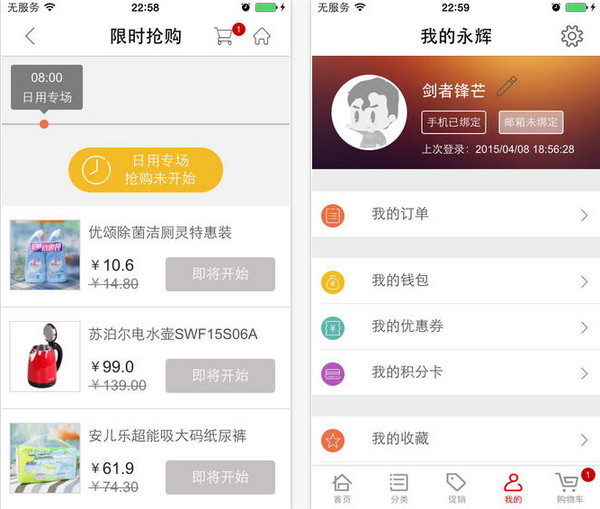Viewport: 600px width, 509px height.
Task: Select the 08:00 日用专场 time slot
Action: click(x=47, y=87)
